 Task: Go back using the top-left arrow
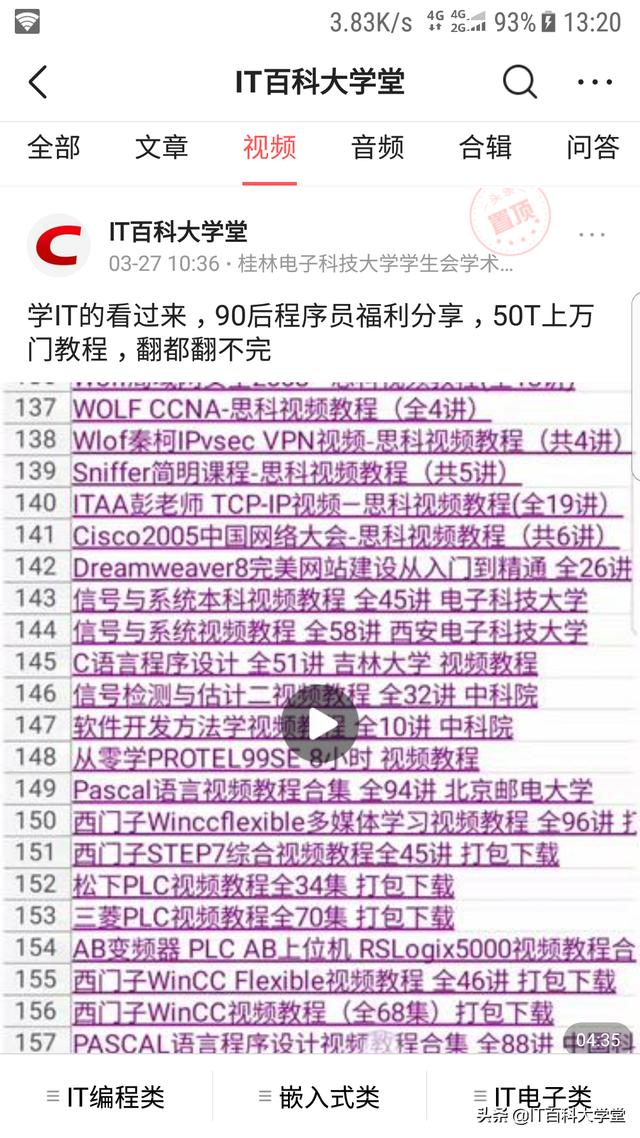38,82
